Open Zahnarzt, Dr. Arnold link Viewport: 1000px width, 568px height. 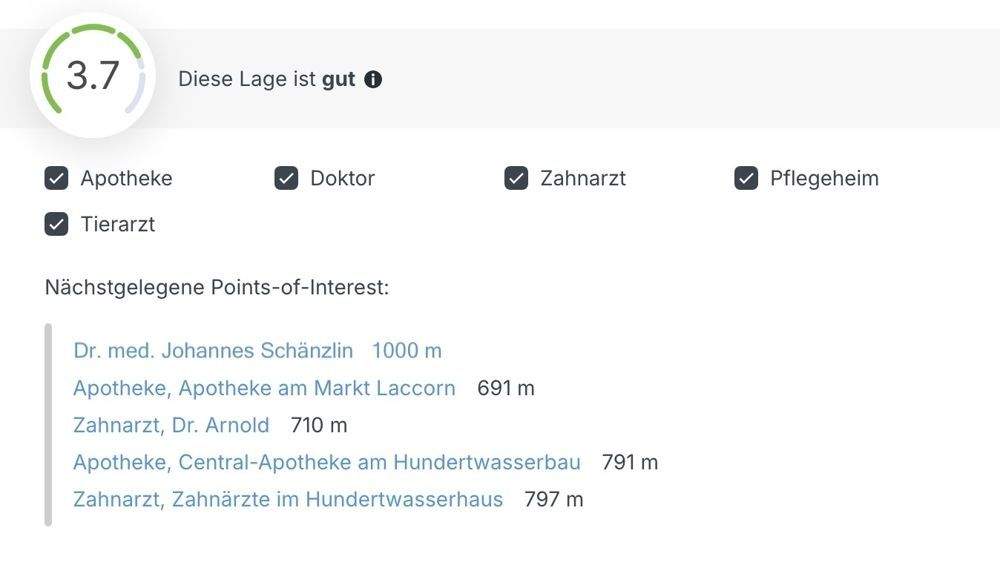[x=171, y=425]
